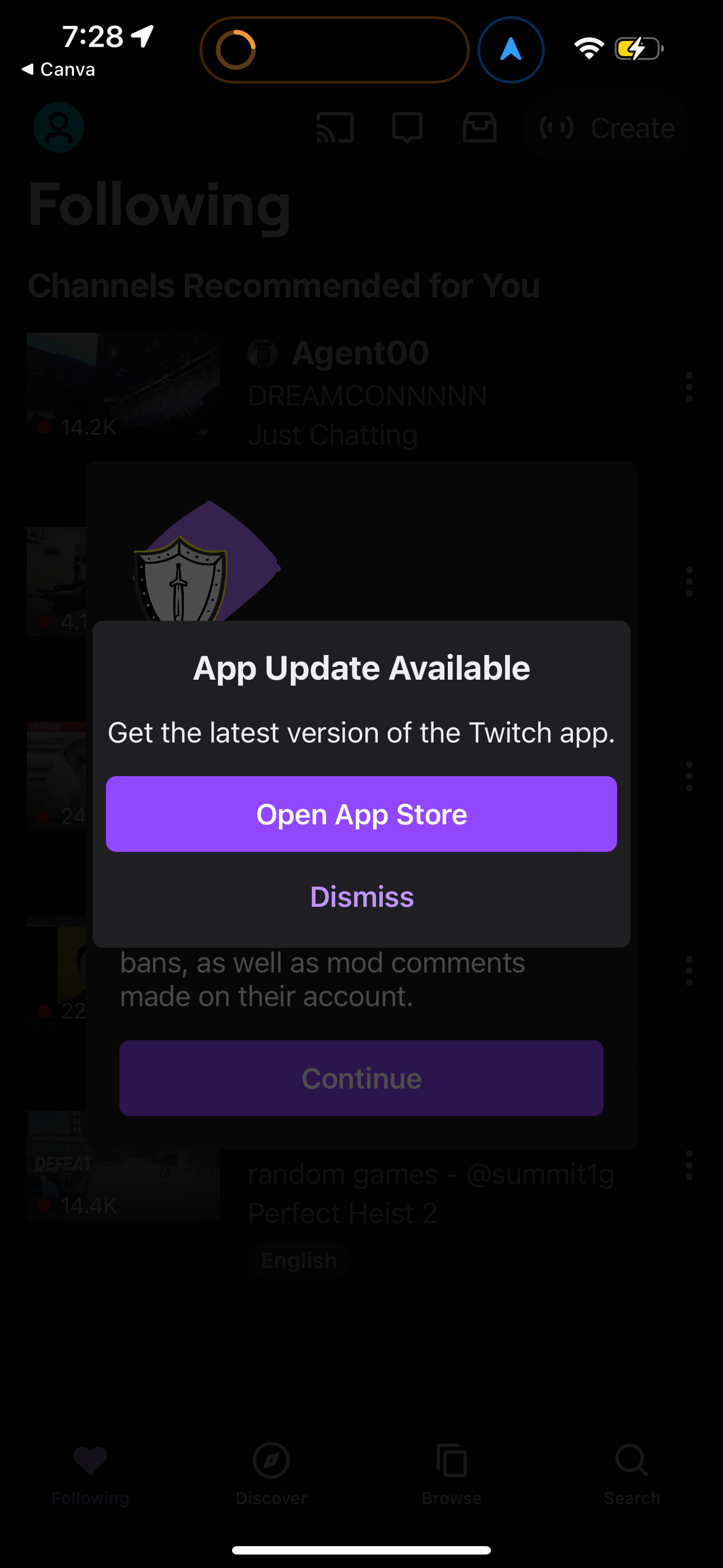Open the Cast to device icon
This screenshot has height=1568, width=723.
[334, 128]
